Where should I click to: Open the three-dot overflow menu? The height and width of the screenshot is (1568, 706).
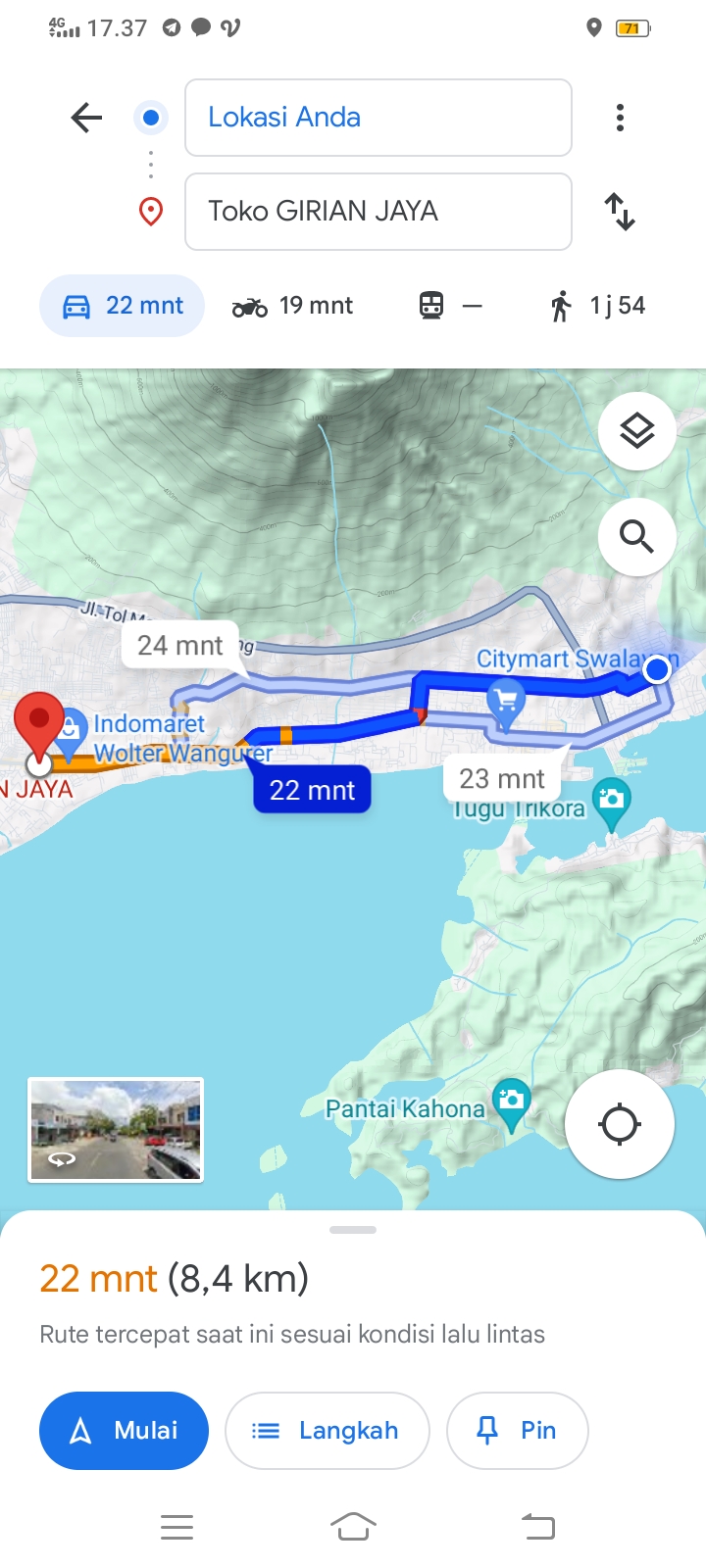click(620, 119)
